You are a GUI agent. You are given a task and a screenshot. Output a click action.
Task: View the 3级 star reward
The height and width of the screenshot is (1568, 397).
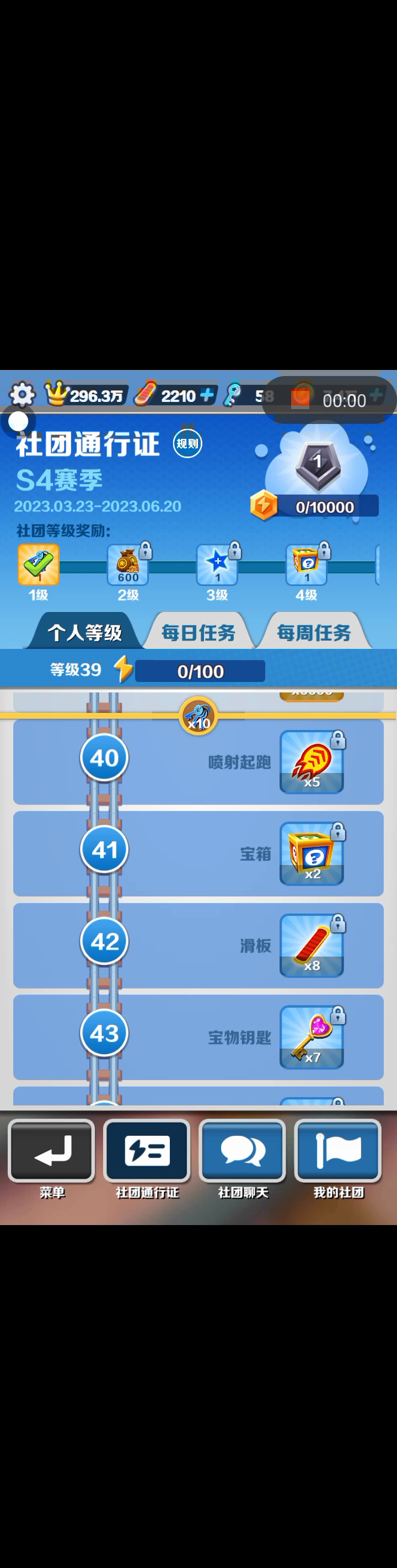pos(217,564)
